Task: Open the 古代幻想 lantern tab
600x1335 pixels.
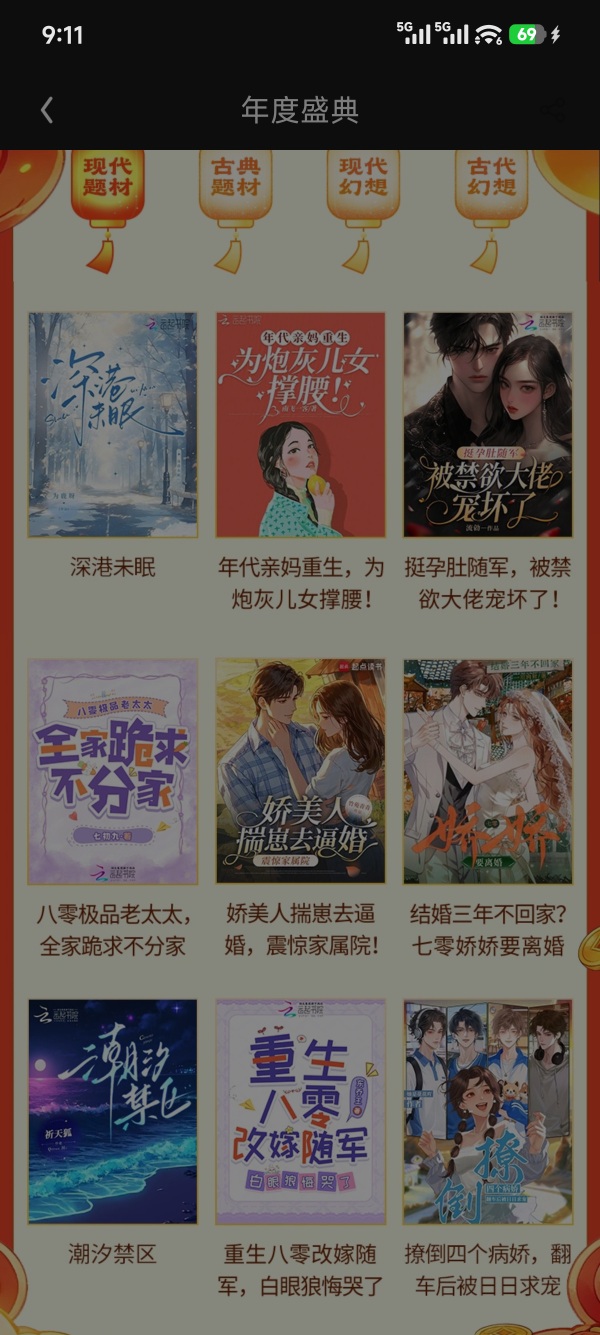Action: pos(491,178)
